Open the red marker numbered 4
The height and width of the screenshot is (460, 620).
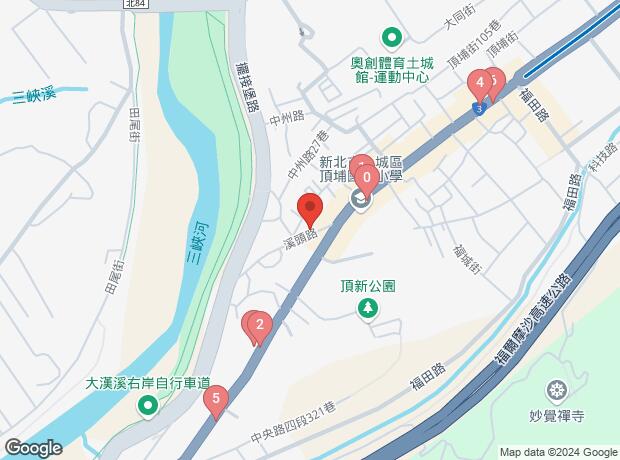480,81
